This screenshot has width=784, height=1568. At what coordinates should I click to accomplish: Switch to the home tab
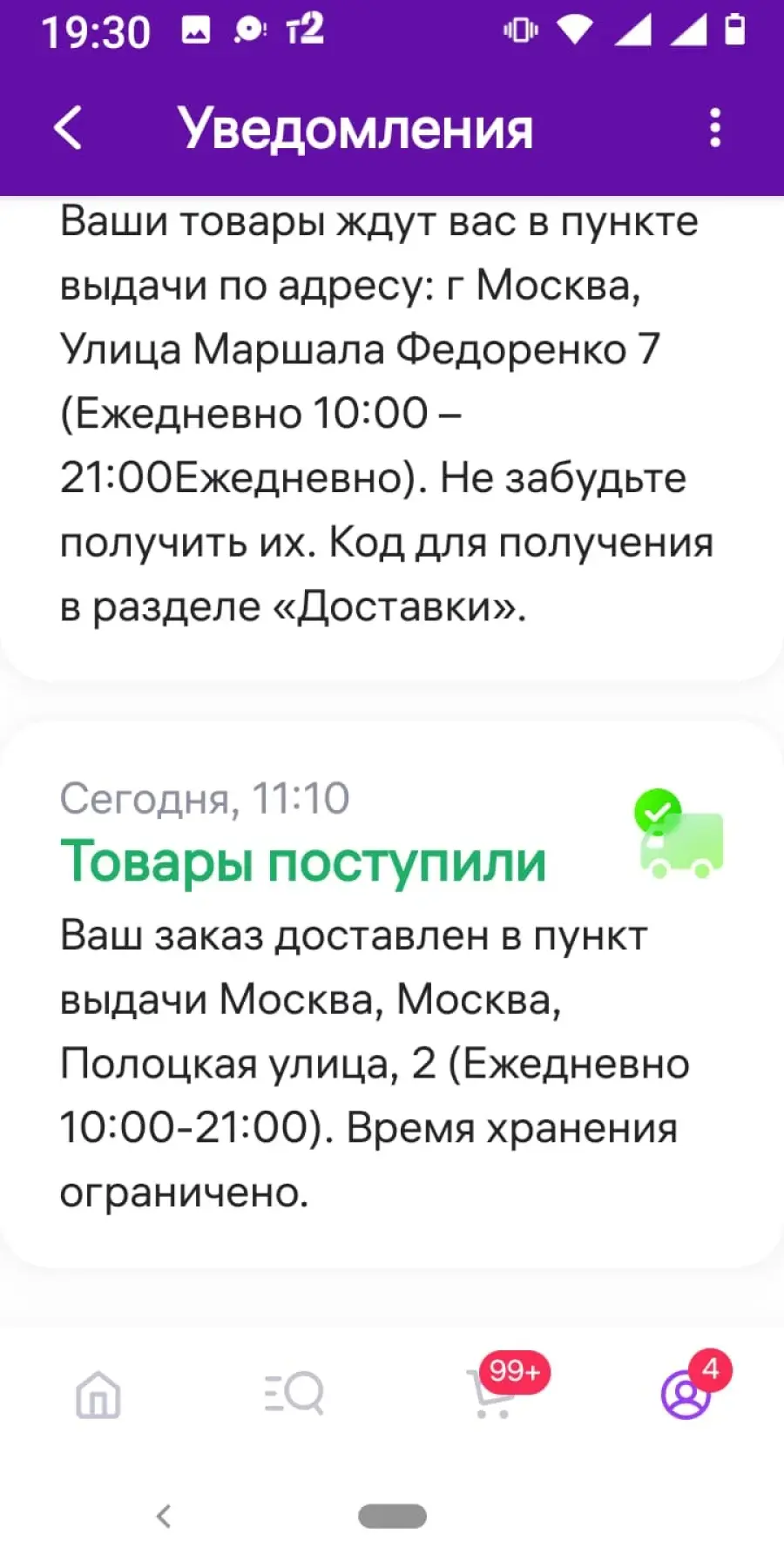[98, 1394]
